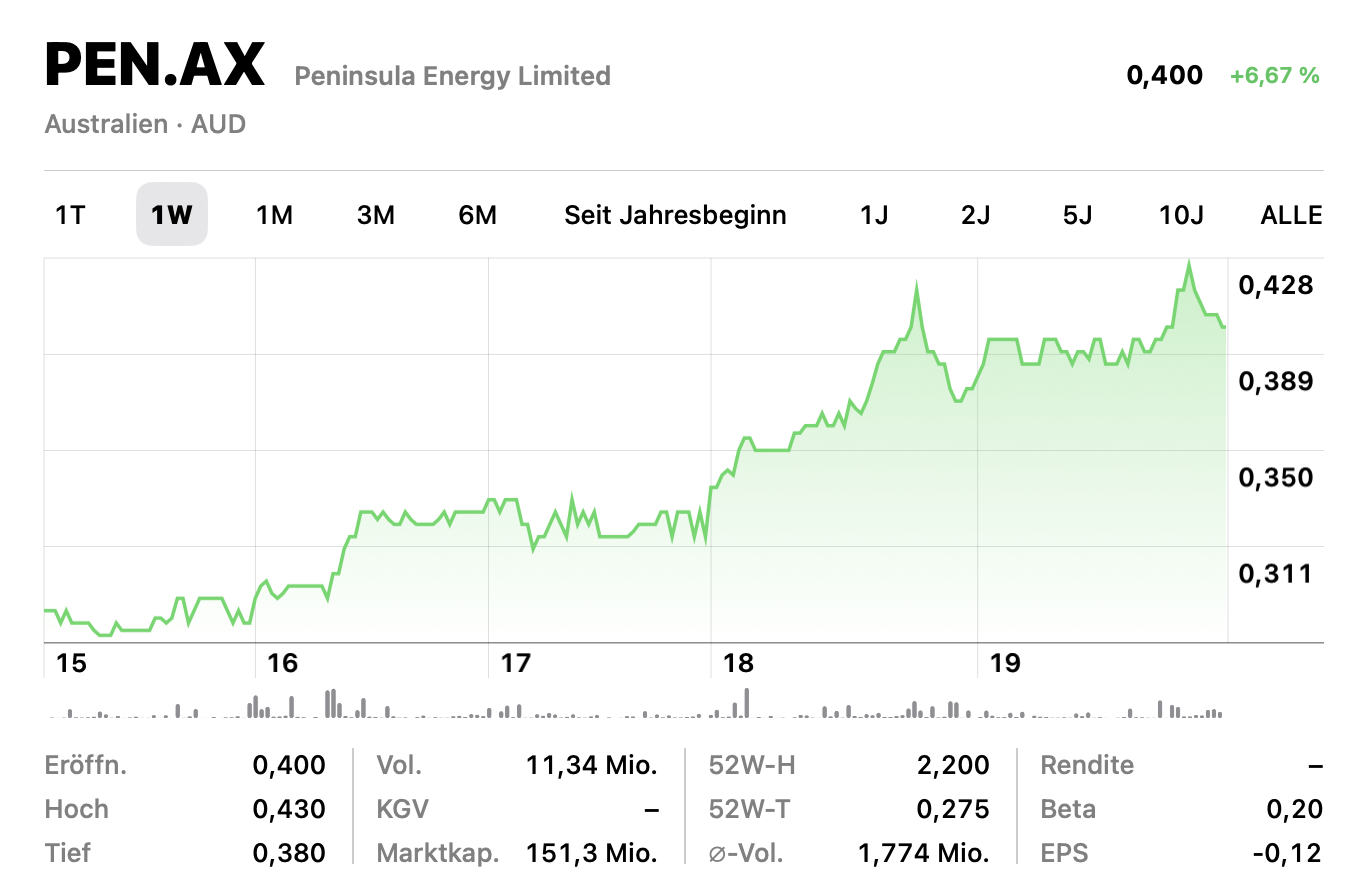The width and height of the screenshot is (1348, 890).
Task: Show the 1M price chart
Action: pos(274,215)
